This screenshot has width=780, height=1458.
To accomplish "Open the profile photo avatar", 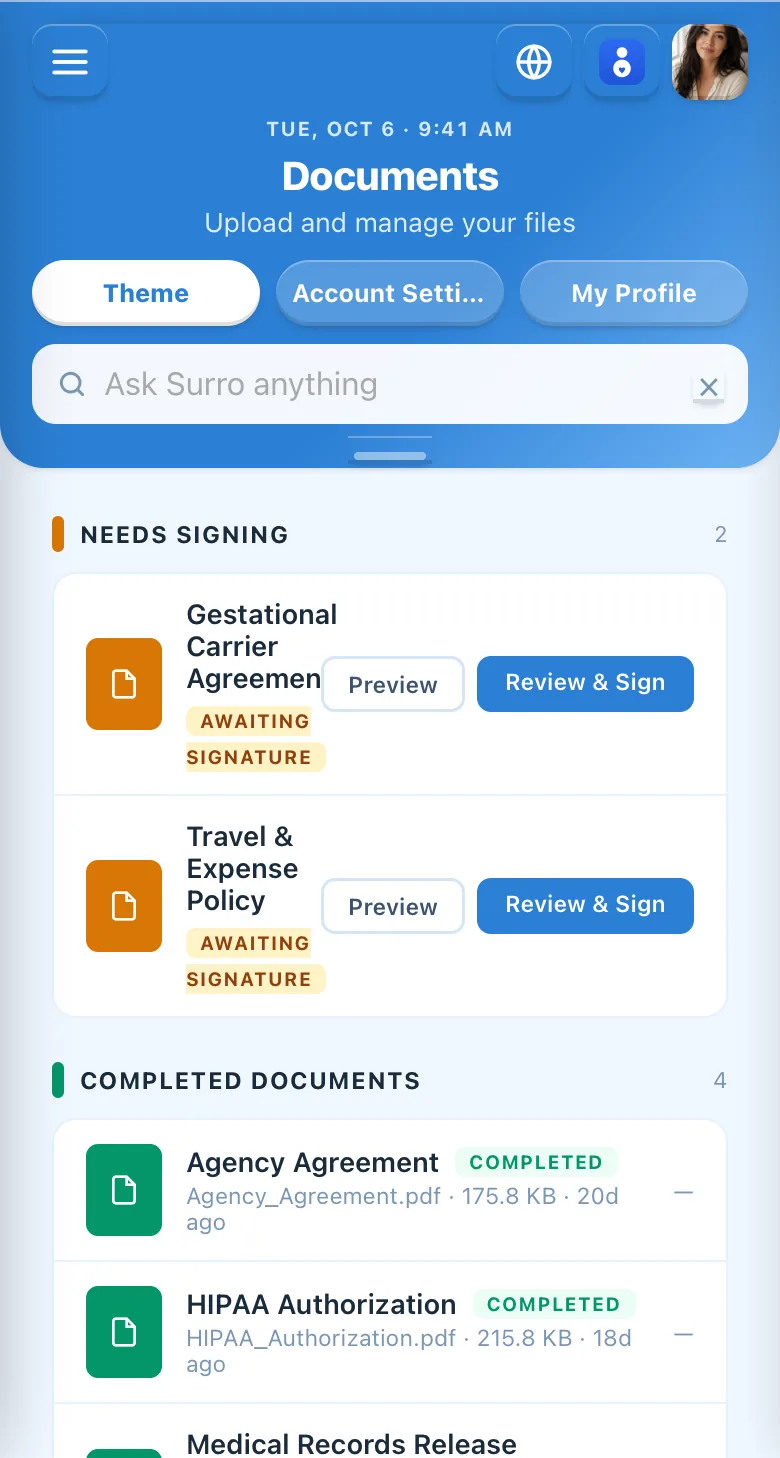I will 710,62.
